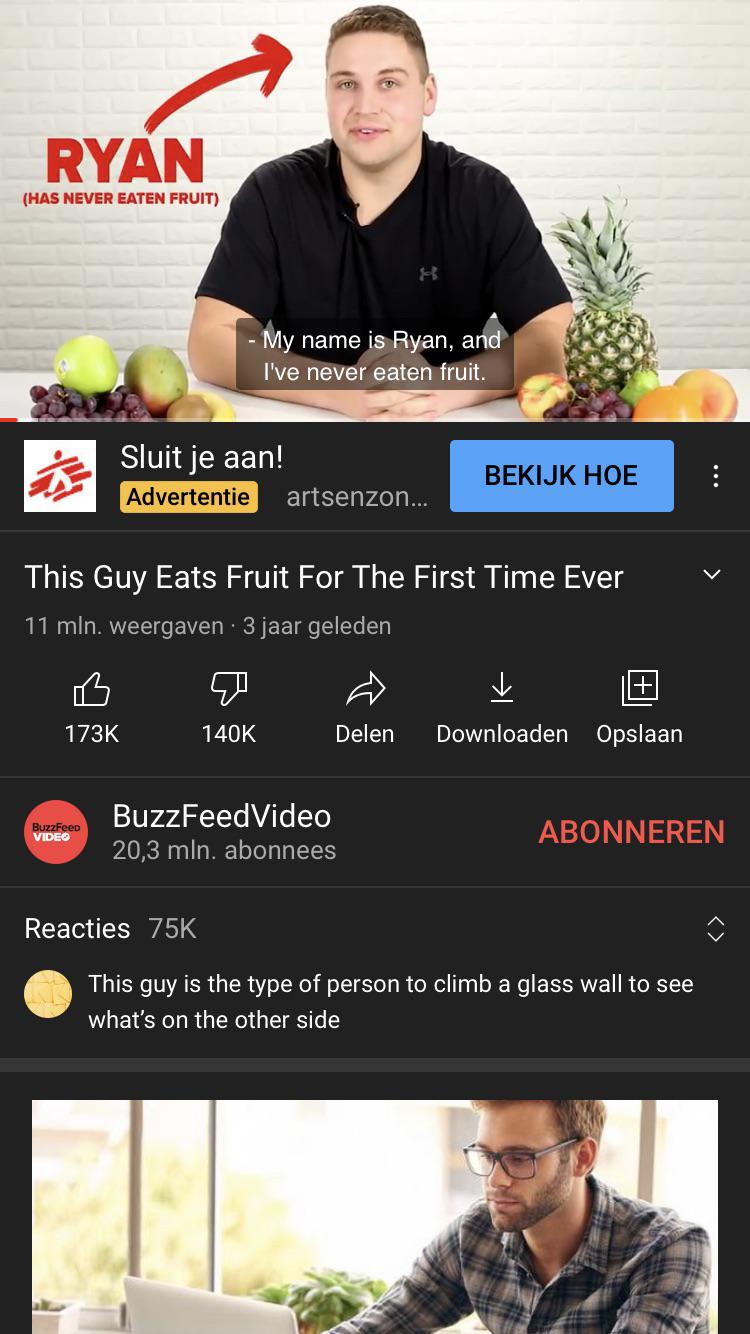
Task: Expand the video description chevron
Action: [x=712, y=575]
